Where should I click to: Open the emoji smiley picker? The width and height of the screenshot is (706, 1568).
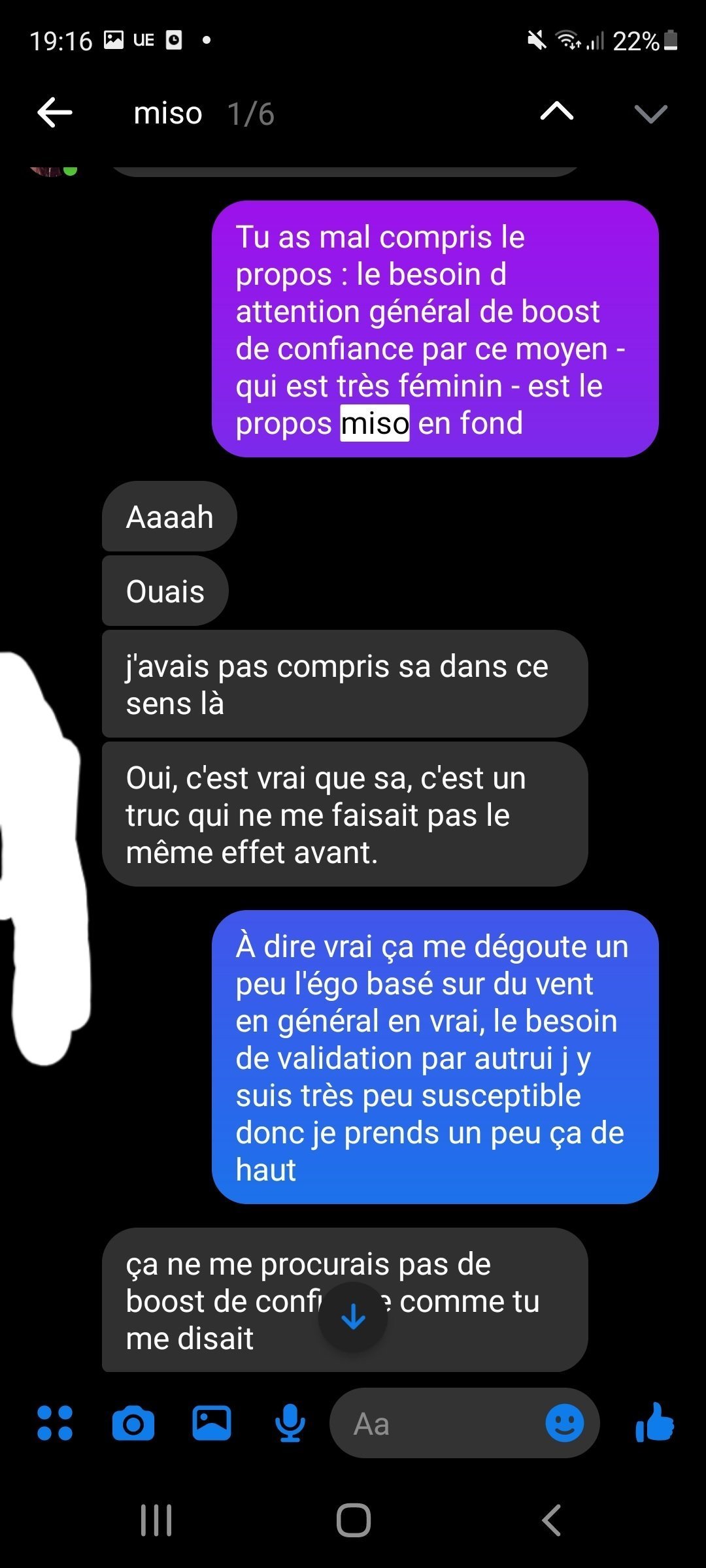(x=565, y=1423)
